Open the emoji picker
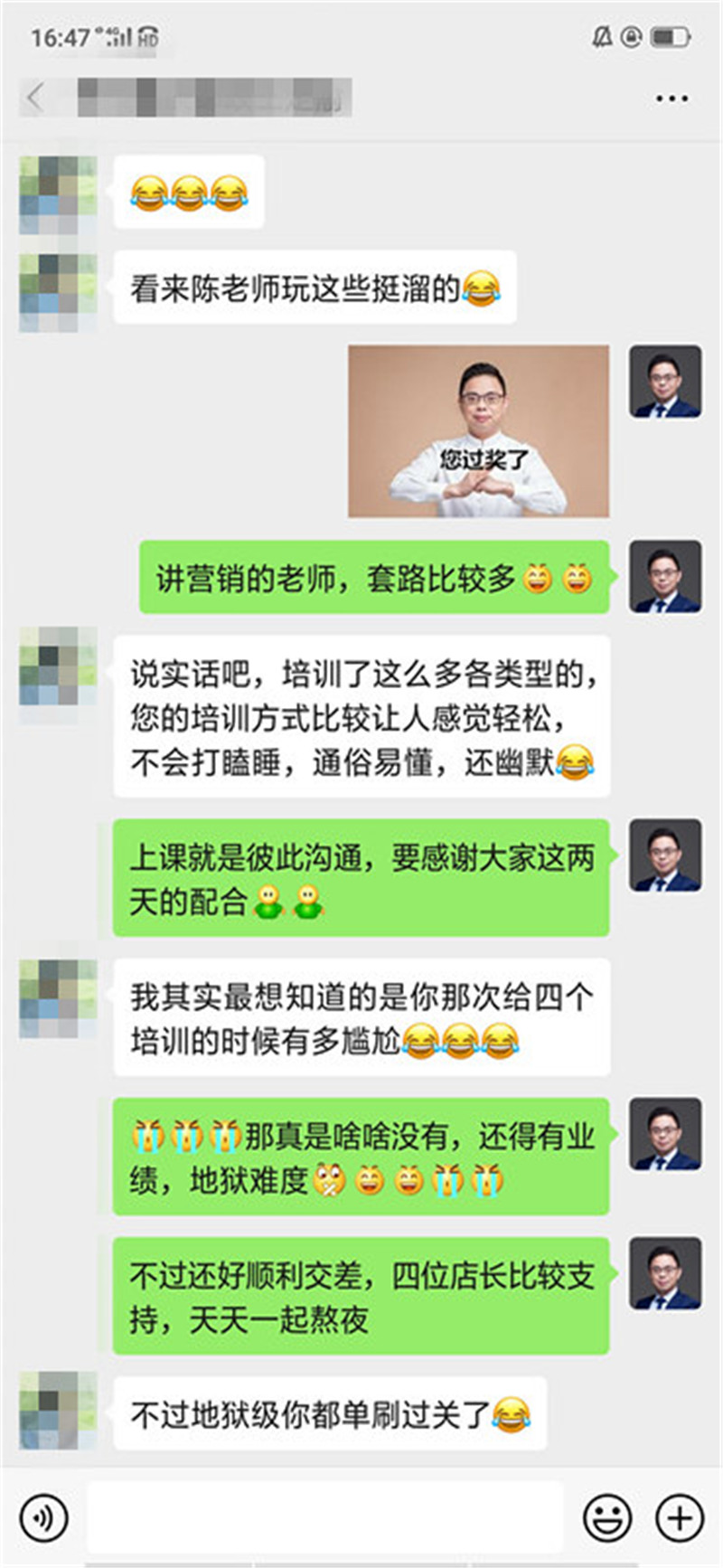The image size is (723, 1568). (x=607, y=1516)
